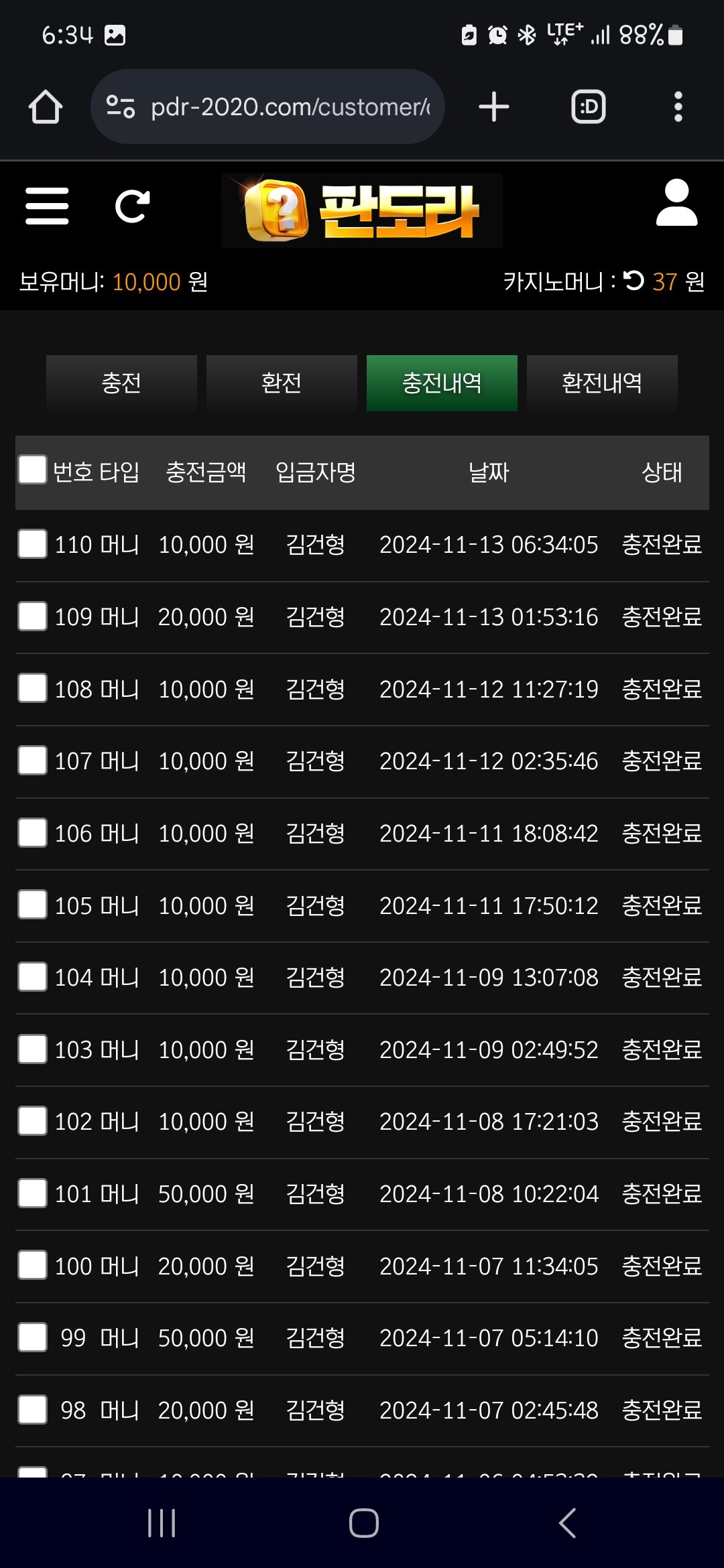Tap the page refresh icon
Viewport: 724px width, 1568px height.
point(132,206)
